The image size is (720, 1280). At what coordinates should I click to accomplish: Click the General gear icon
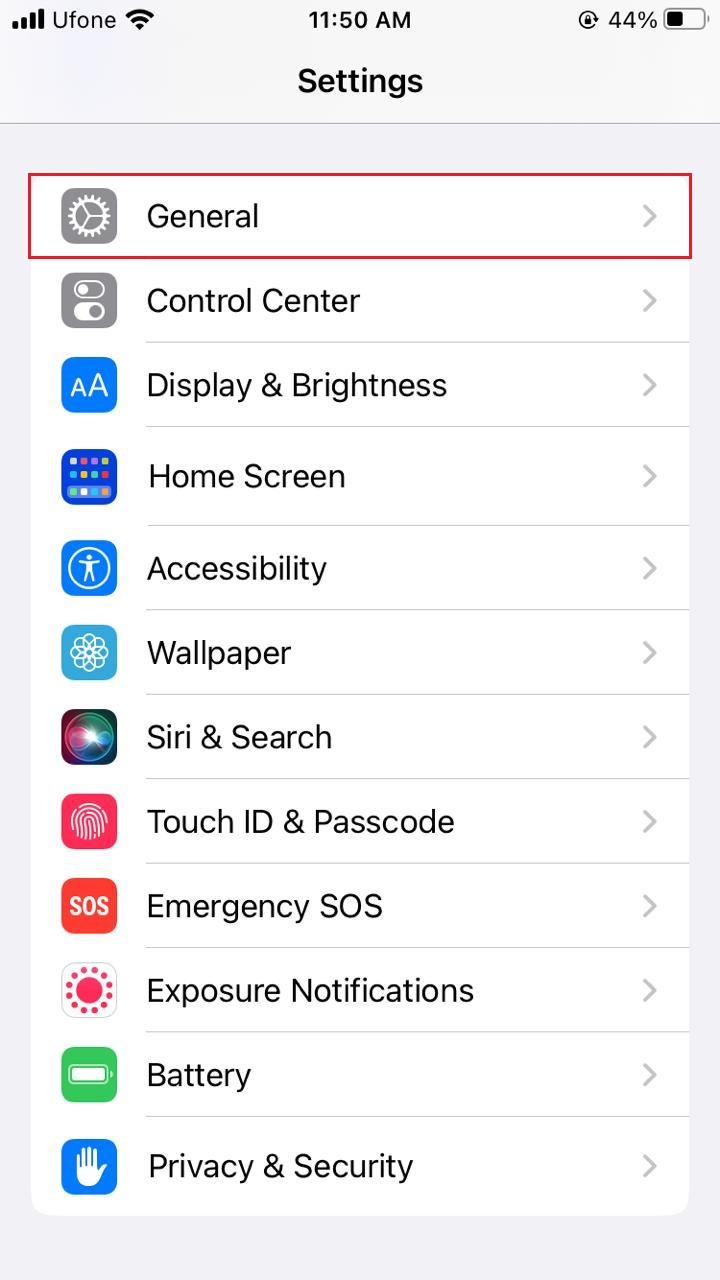tap(89, 216)
